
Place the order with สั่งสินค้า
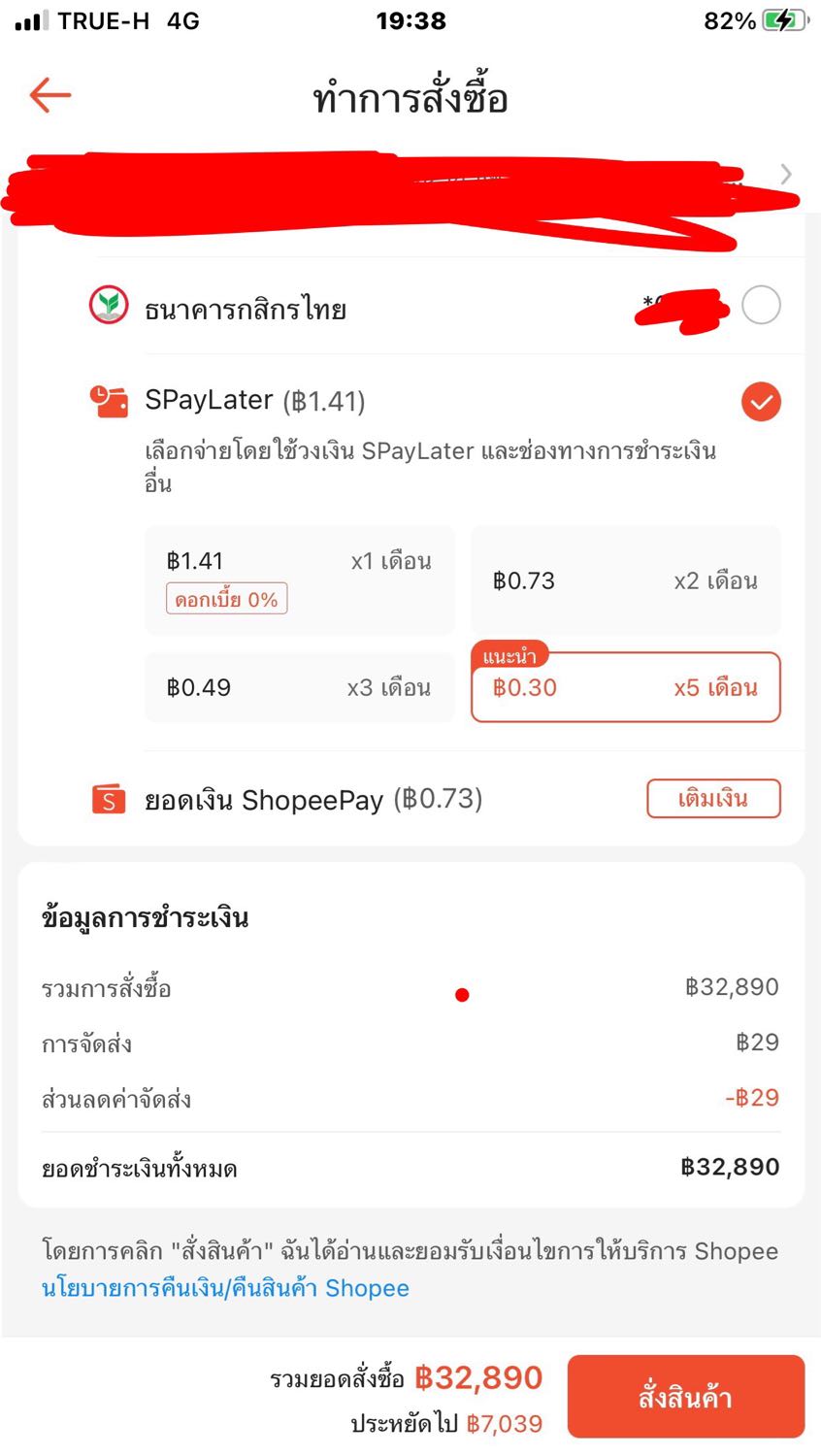(685, 1397)
